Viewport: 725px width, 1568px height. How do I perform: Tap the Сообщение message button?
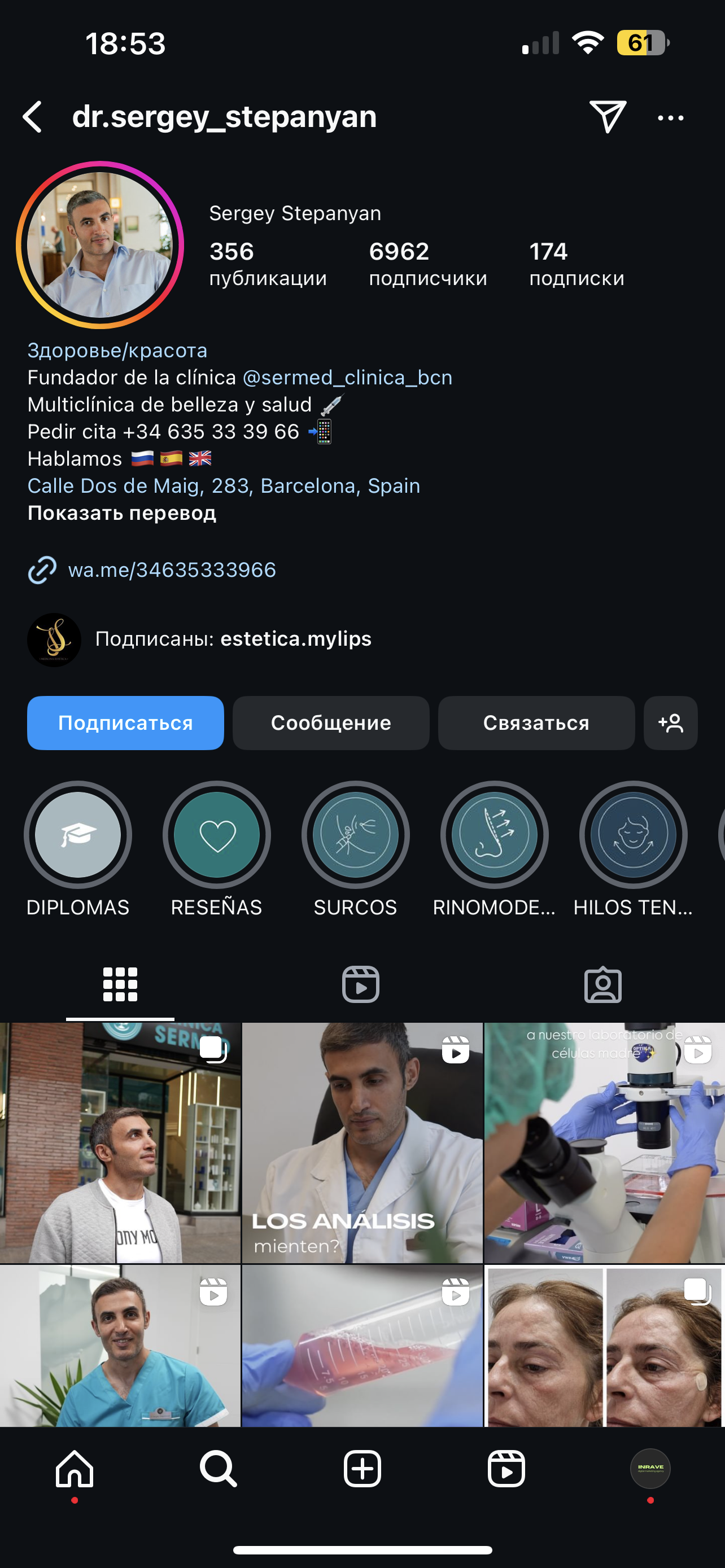[330, 723]
